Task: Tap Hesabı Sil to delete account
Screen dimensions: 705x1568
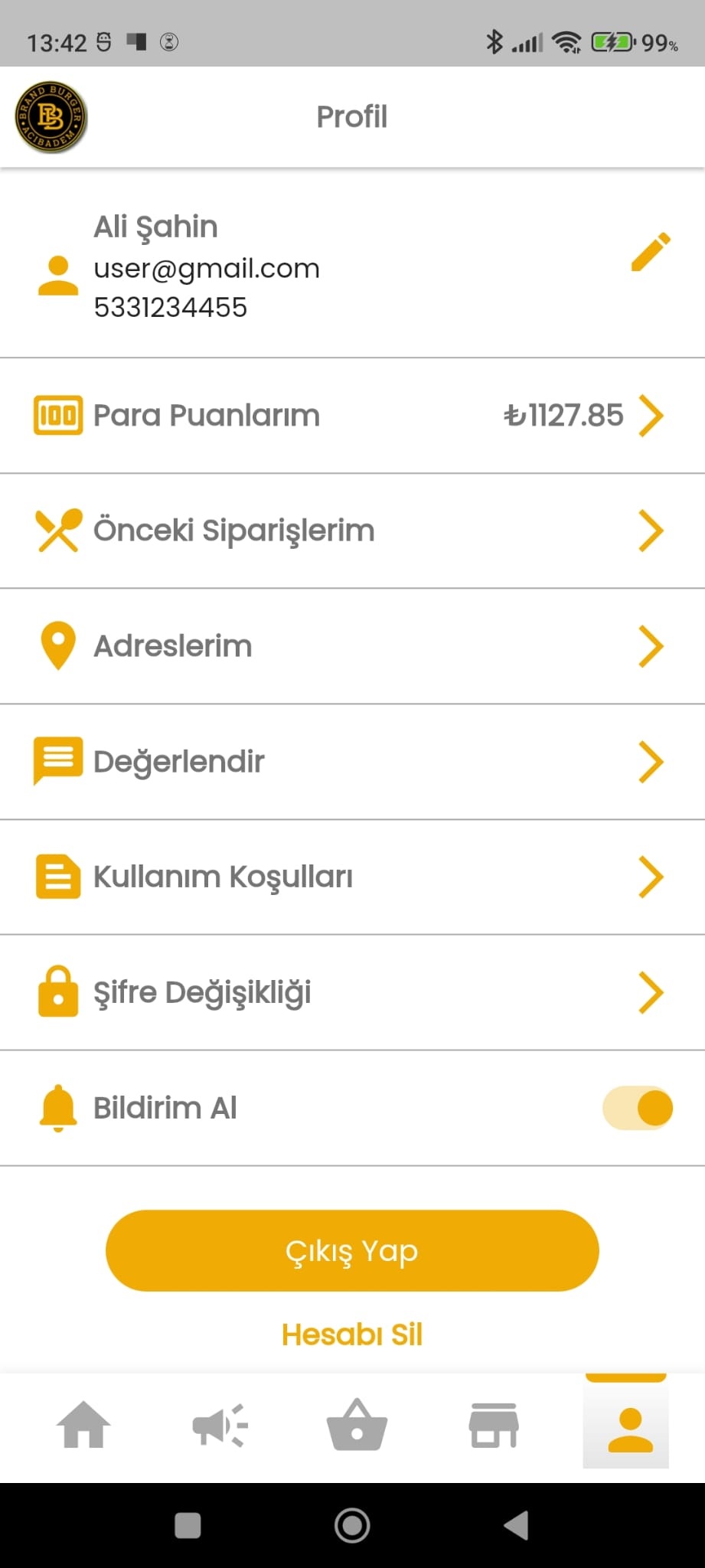Action: (x=352, y=1334)
